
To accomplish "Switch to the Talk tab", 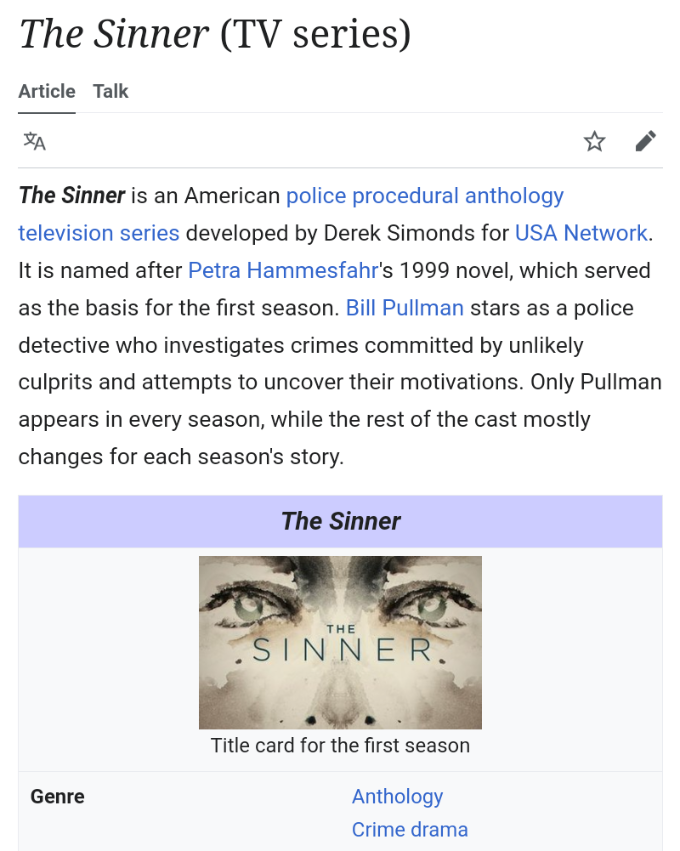I will pos(111,91).
